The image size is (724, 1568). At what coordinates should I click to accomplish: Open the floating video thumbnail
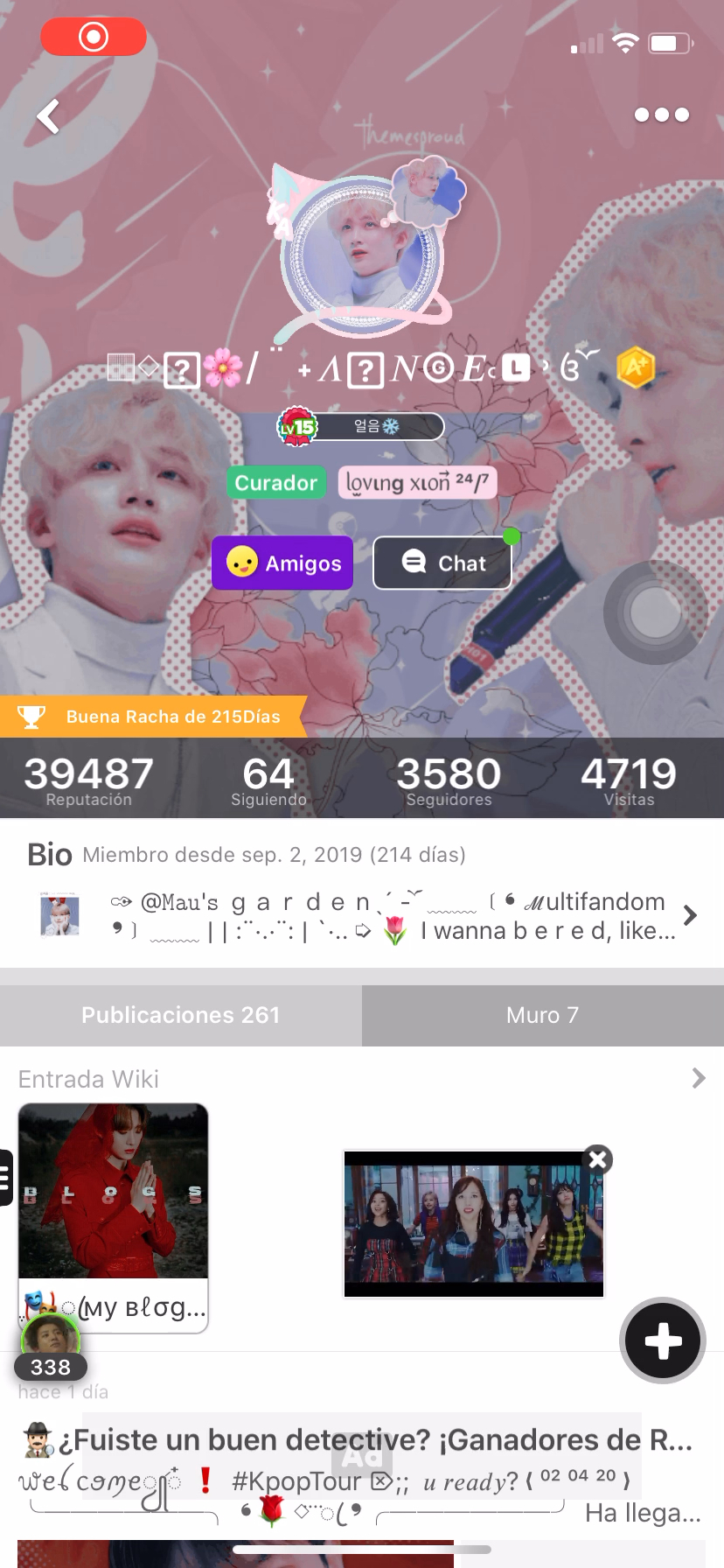tap(472, 1225)
